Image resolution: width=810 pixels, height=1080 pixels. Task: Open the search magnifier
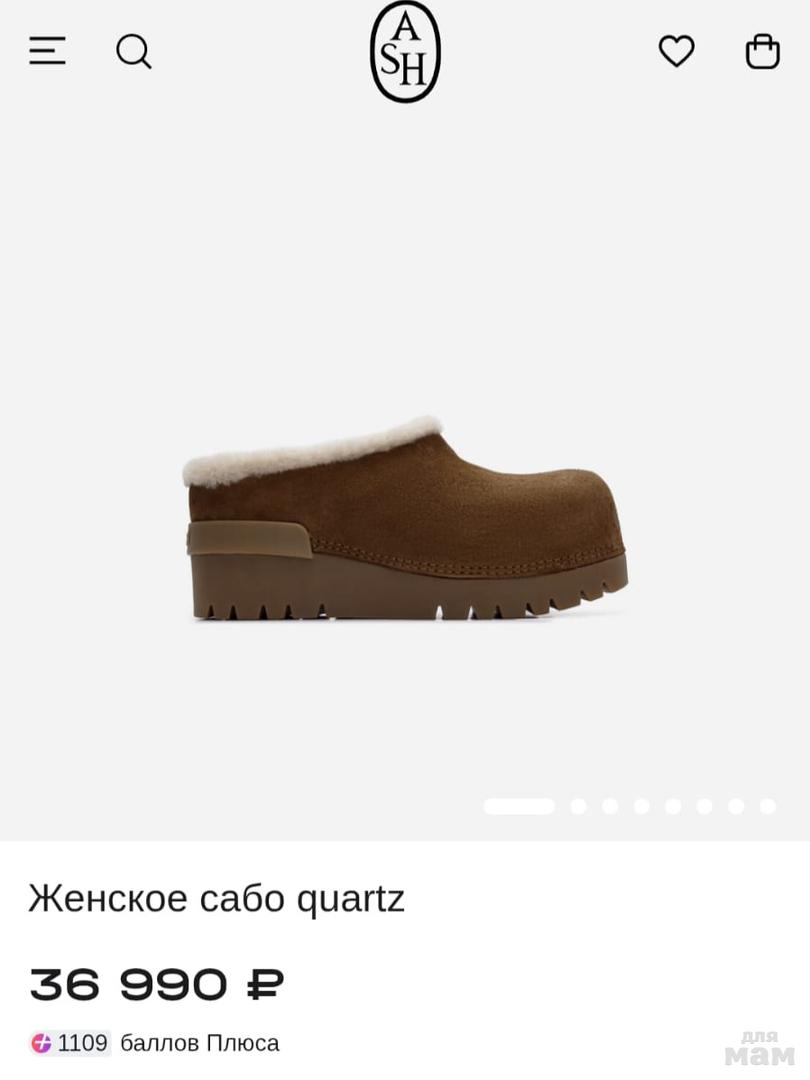click(x=133, y=51)
